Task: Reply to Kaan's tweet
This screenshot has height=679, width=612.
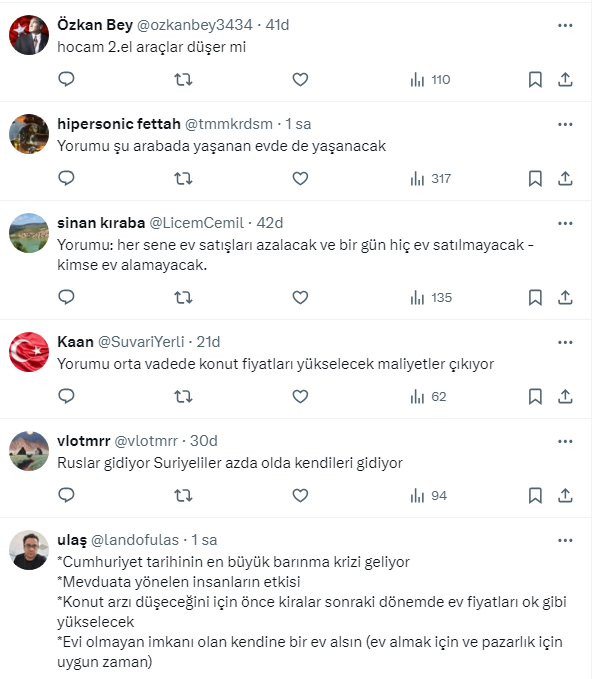Action: click(x=66, y=396)
